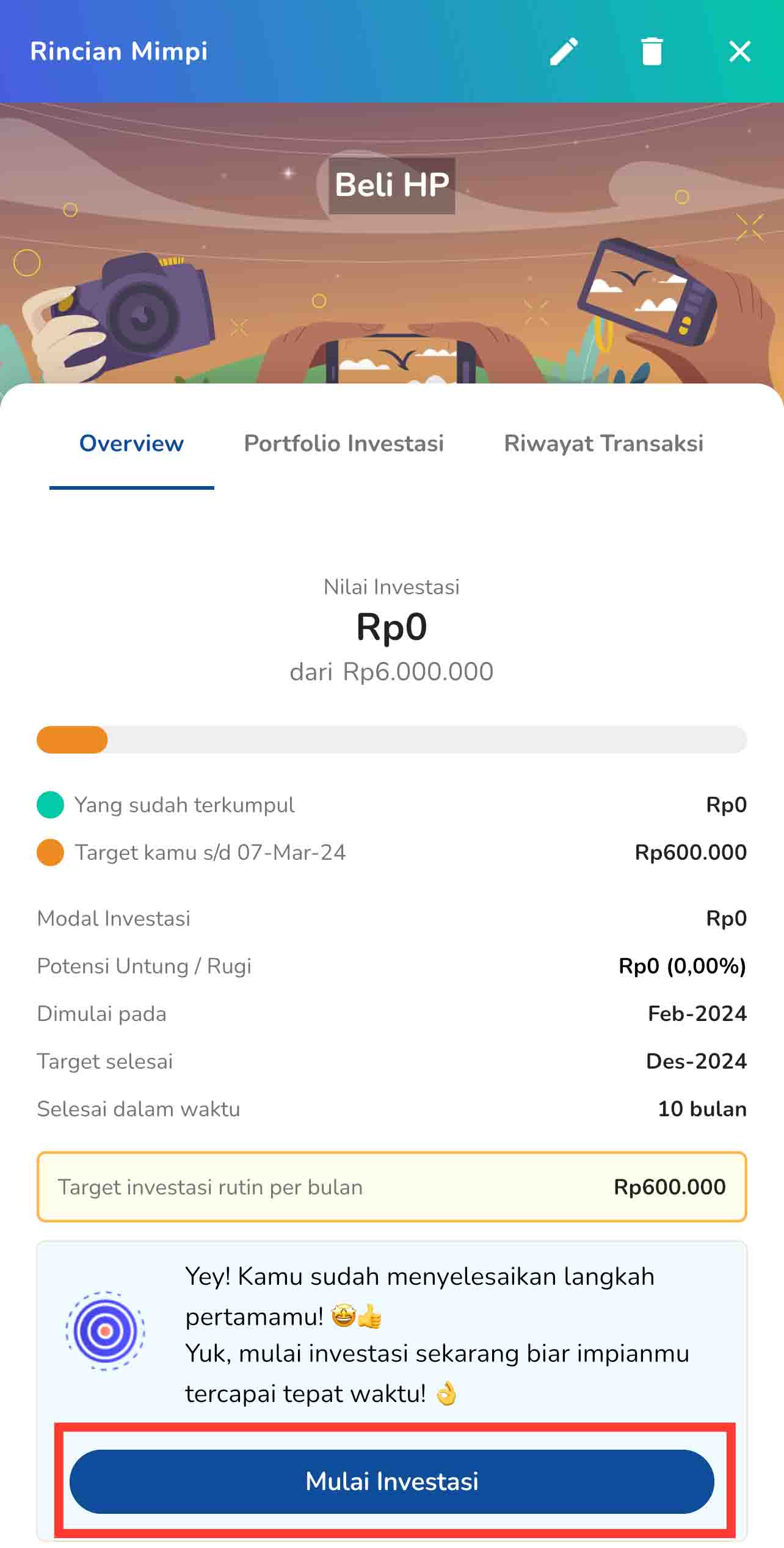Switch to Portfolio Investasi tab
Viewport: 784px width, 1548px height.
[x=344, y=443]
